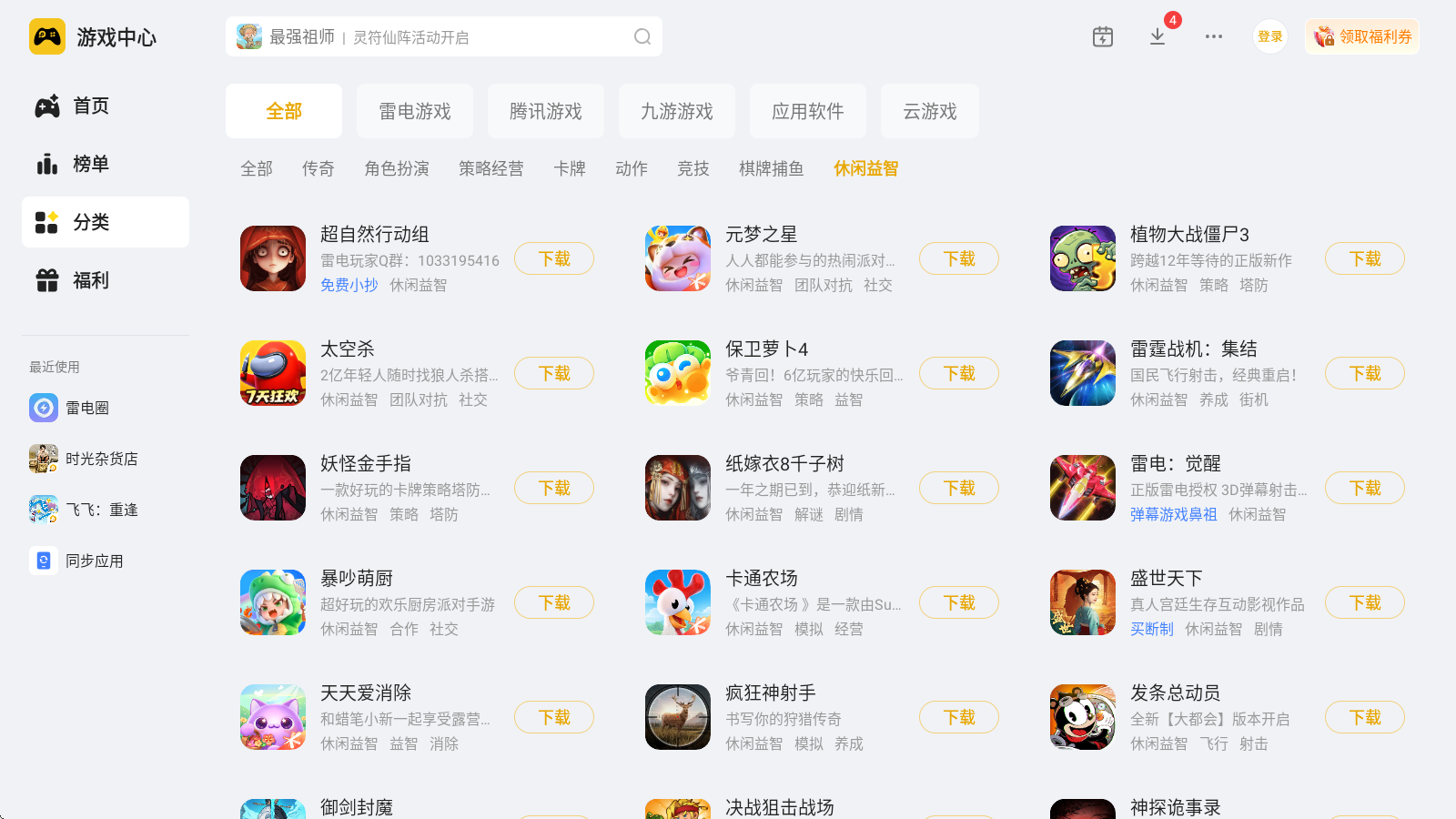Open the calendar check-in icon

pos(1102,36)
